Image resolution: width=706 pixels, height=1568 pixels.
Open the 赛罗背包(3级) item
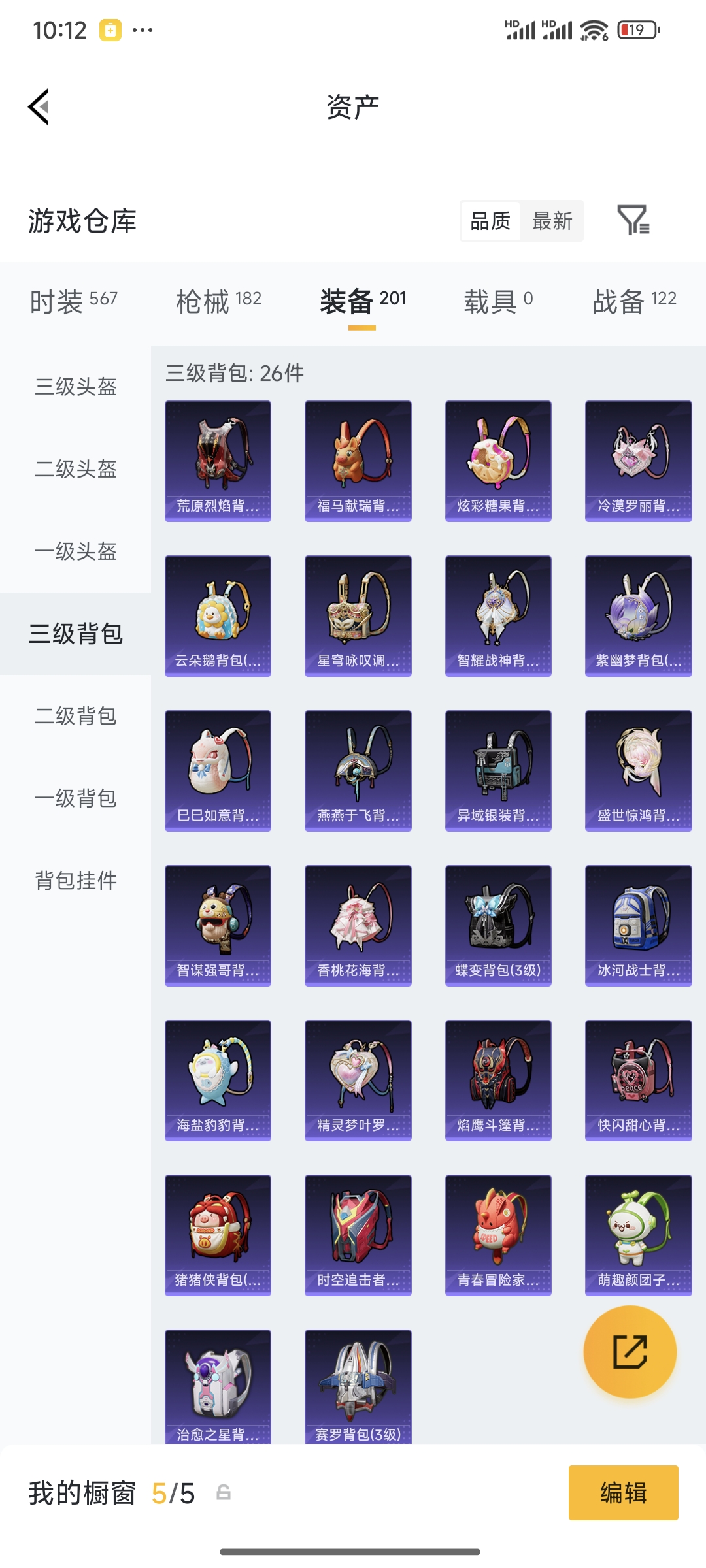coord(358,1385)
